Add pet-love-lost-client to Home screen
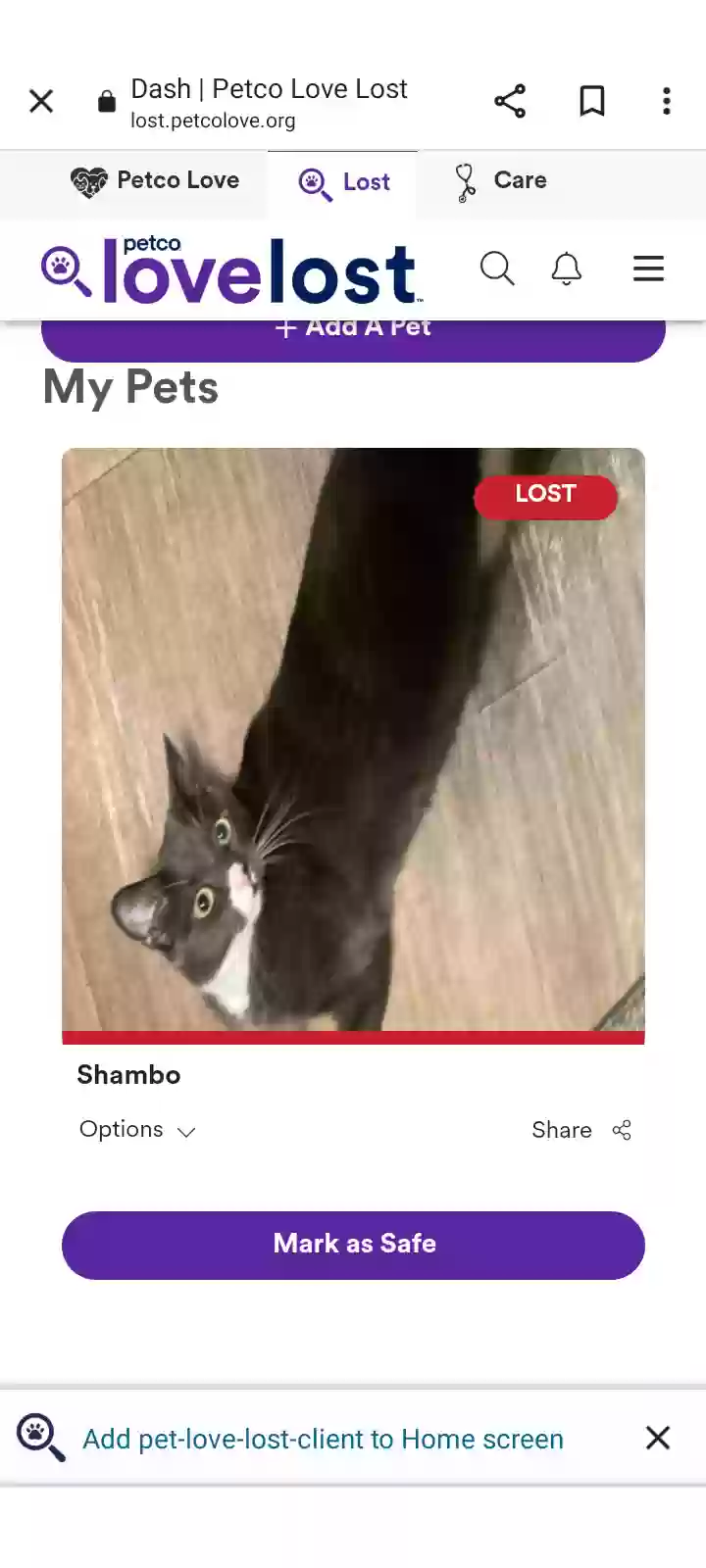This screenshot has width=706, height=1568. coord(323,1439)
